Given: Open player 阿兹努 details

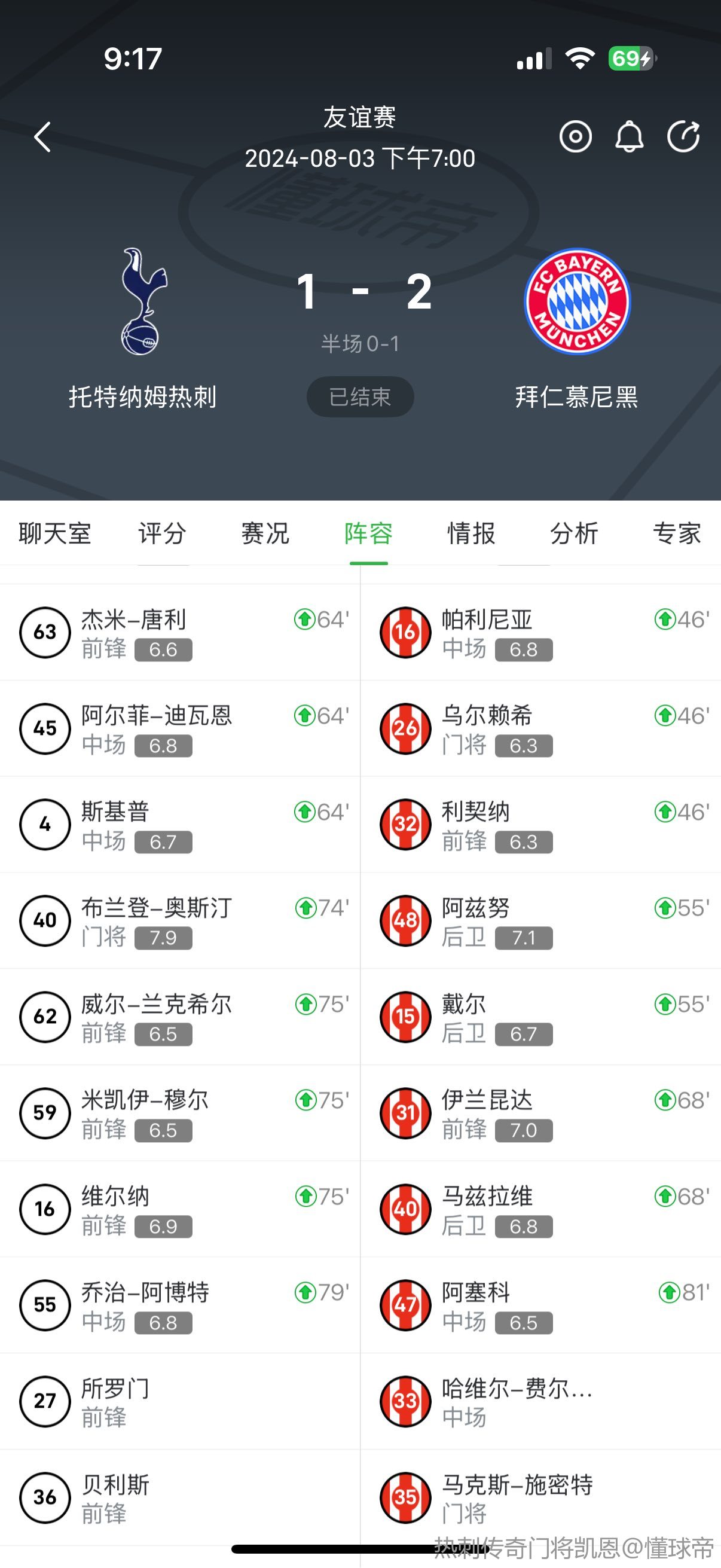Looking at the screenshot, I should coord(476,920).
